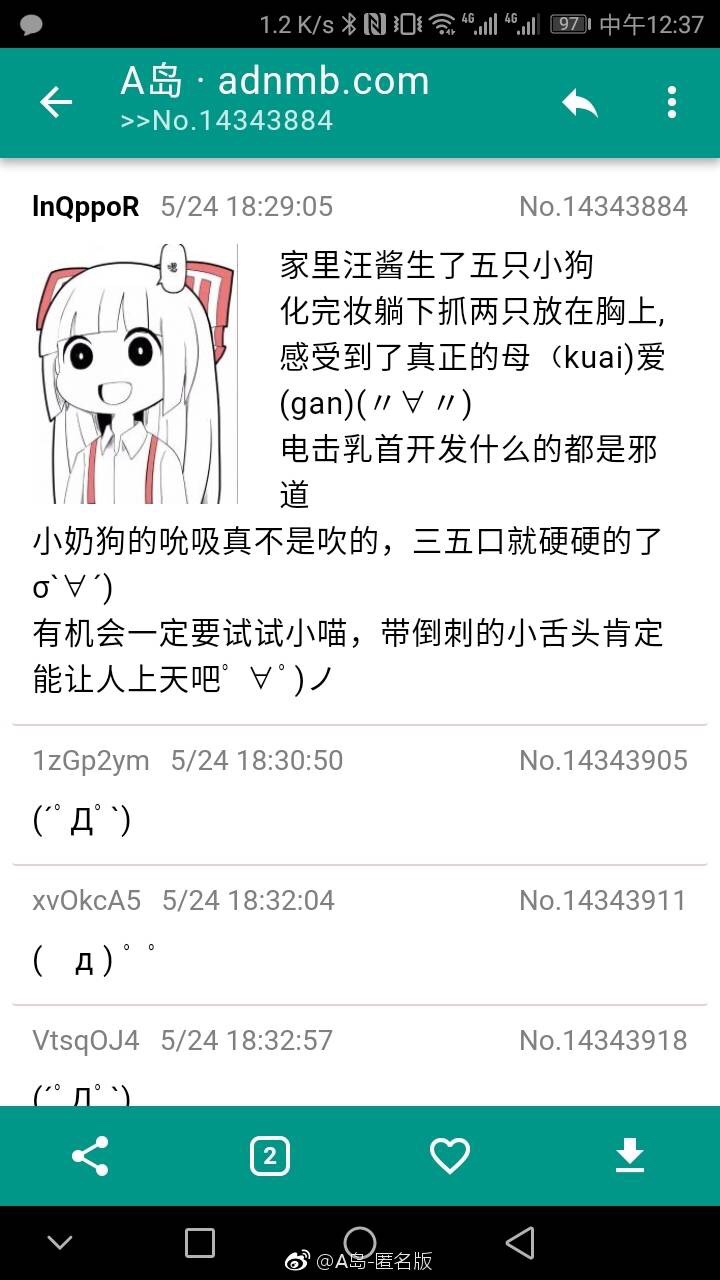Open the reply by 1zGp2ym

point(360,795)
